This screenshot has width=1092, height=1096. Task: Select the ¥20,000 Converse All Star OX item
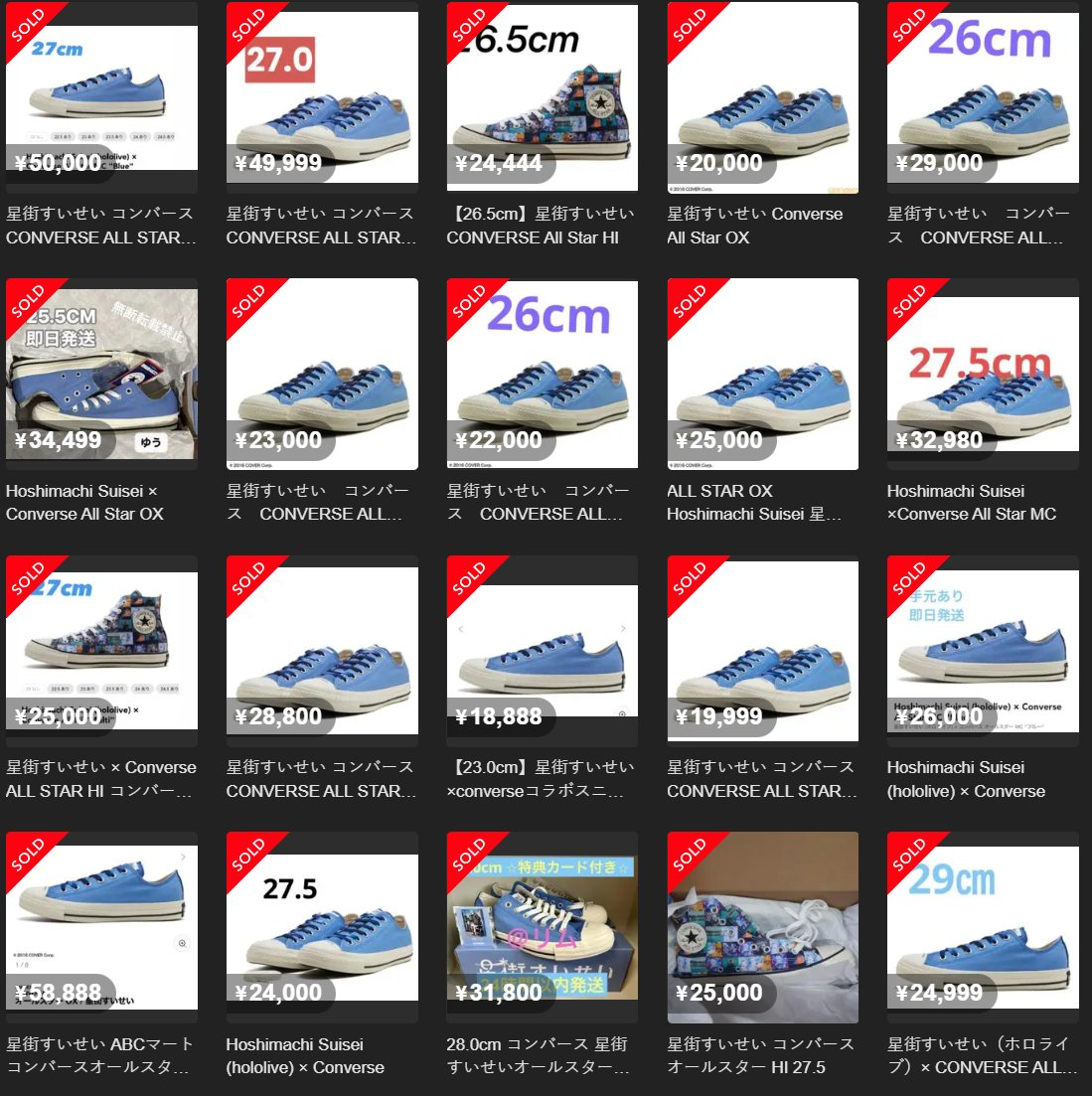point(762,97)
